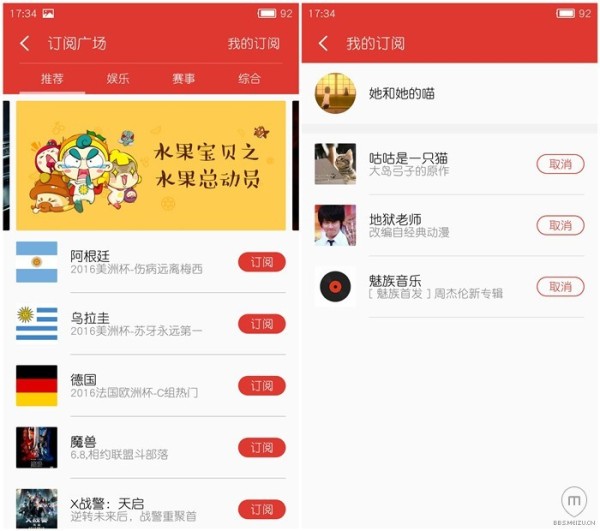Image resolution: width=600 pixels, height=531 pixels.
Task: Switch to the 赛事 tab
Action: (x=183, y=79)
